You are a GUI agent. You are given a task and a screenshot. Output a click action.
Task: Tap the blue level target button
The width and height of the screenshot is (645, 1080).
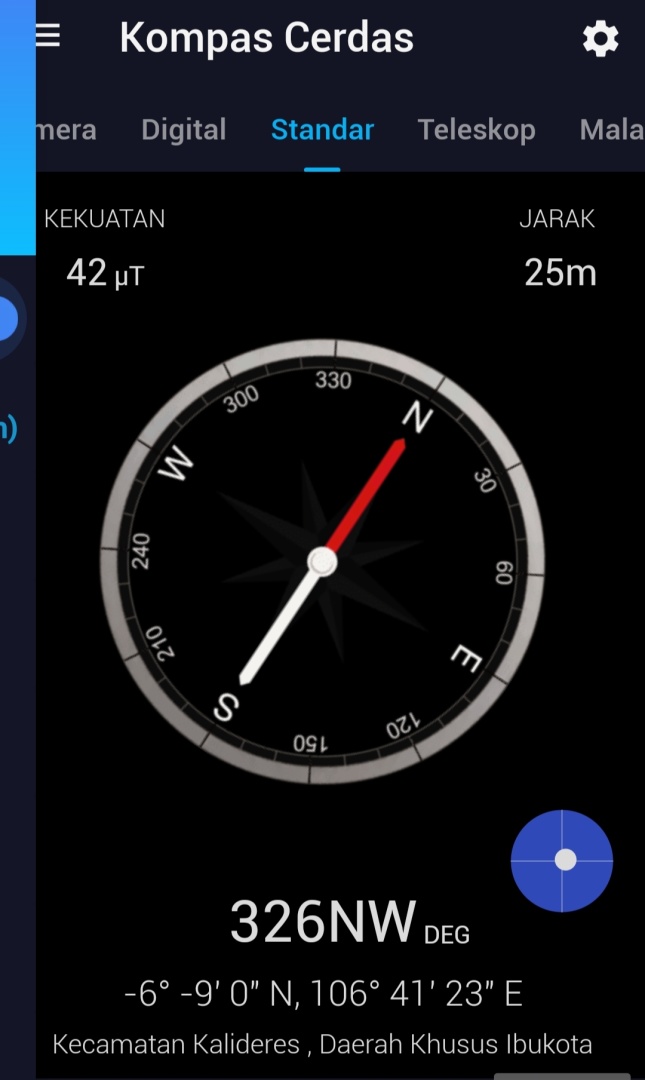pyautogui.click(x=562, y=860)
